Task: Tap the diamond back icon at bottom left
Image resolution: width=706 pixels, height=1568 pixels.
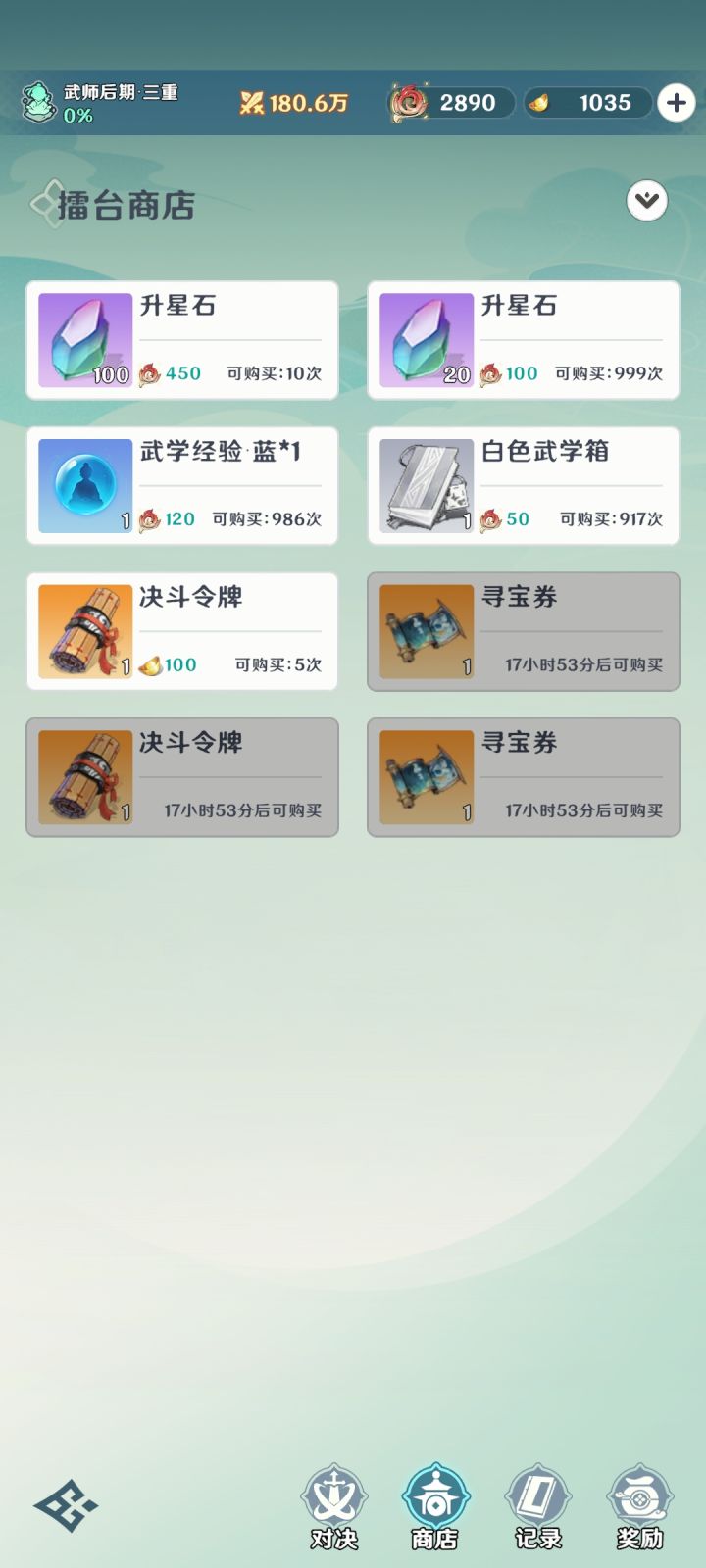Action: (66, 1505)
